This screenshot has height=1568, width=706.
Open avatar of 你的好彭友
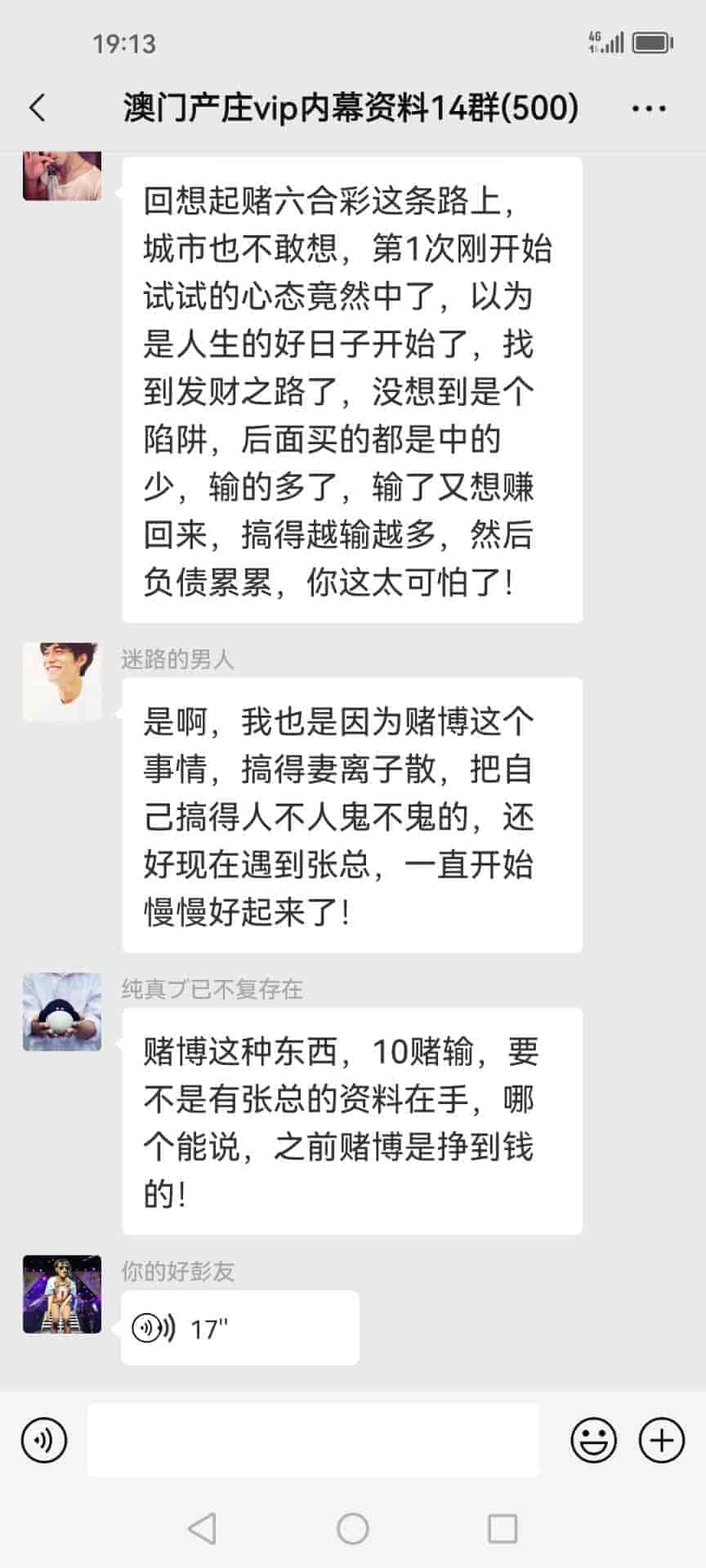[x=62, y=1294]
